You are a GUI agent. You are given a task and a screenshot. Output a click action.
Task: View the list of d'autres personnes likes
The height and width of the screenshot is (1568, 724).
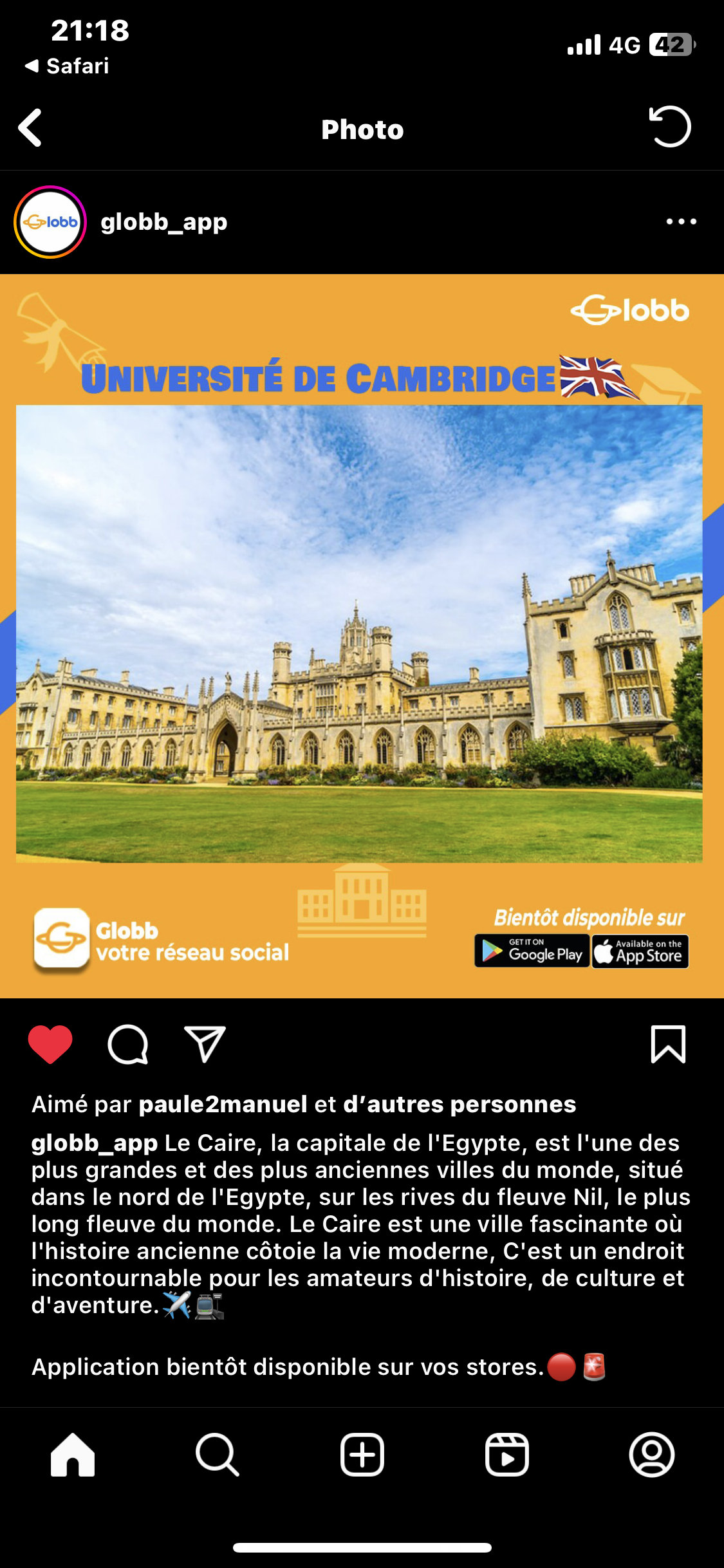pos(459,1105)
